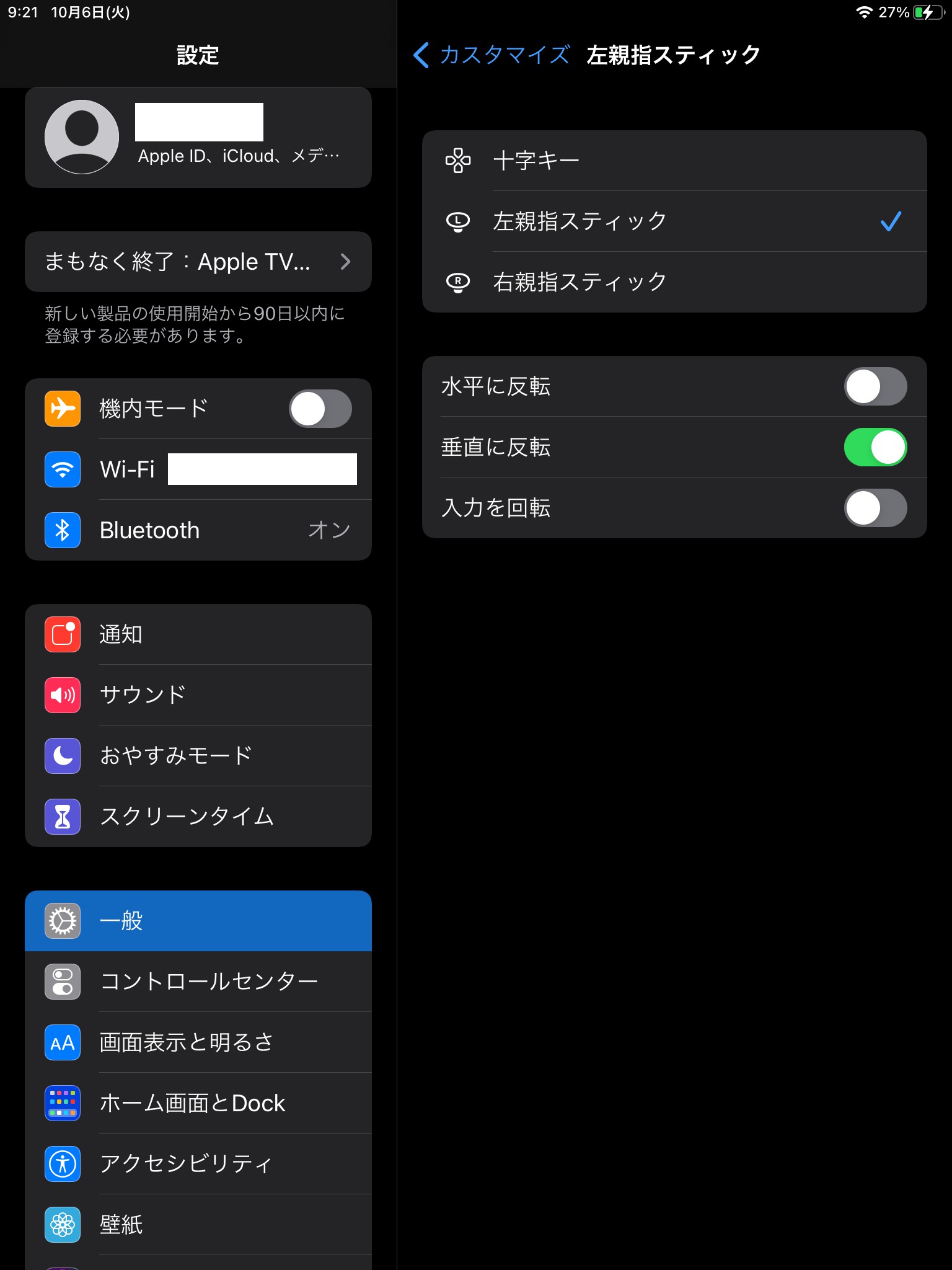Image resolution: width=952 pixels, height=1270 pixels.
Task: Select 右親指スティック option
Action: tap(674, 282)
